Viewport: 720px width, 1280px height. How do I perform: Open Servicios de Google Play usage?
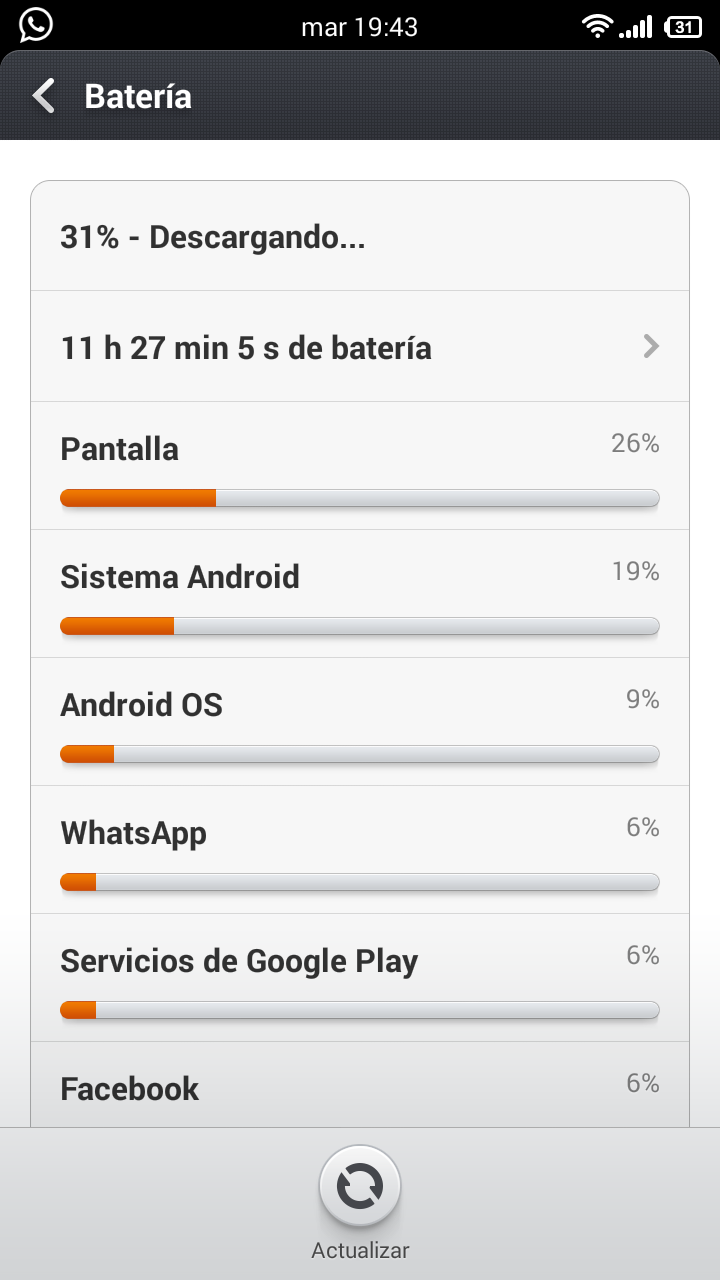[x=360, y=978]
